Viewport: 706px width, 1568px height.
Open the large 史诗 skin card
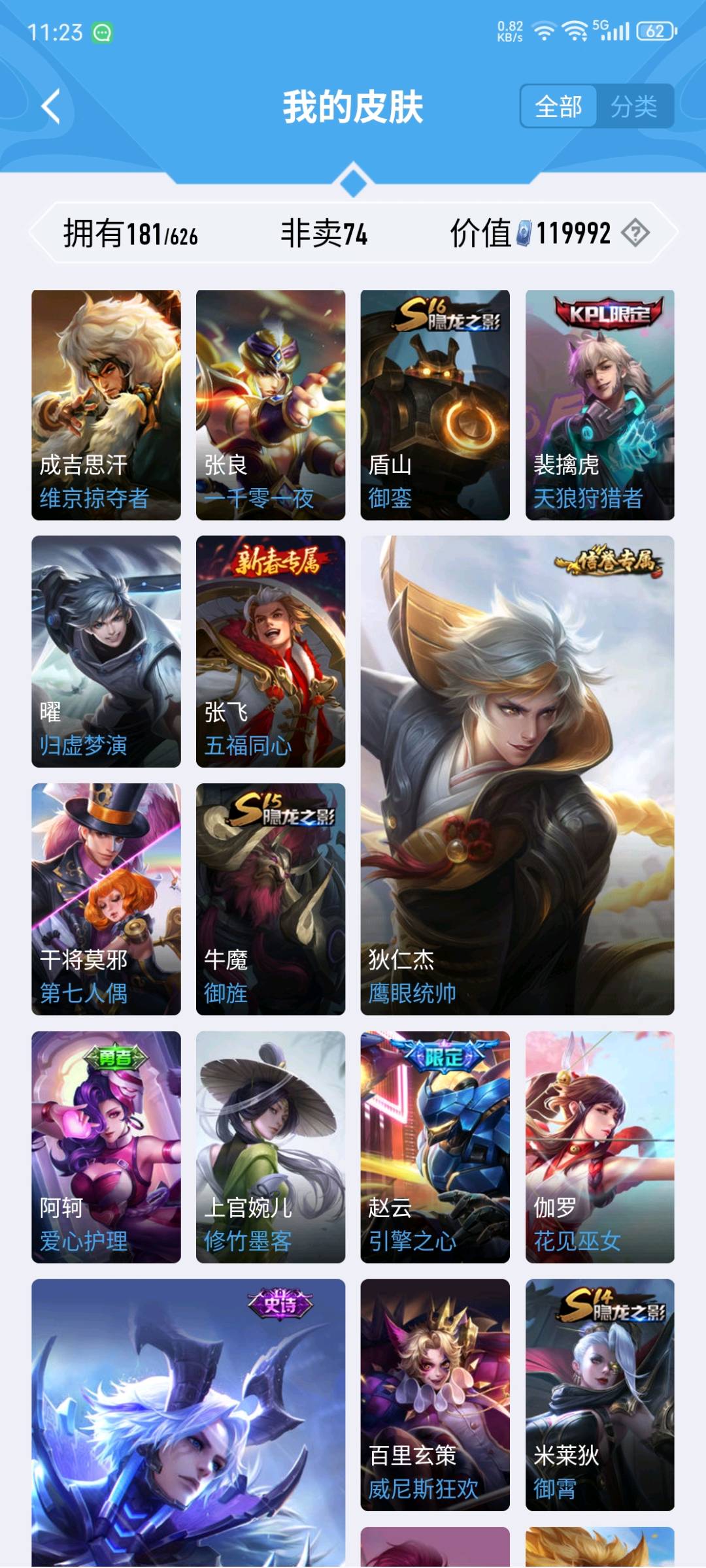[x=188, y=1424]
